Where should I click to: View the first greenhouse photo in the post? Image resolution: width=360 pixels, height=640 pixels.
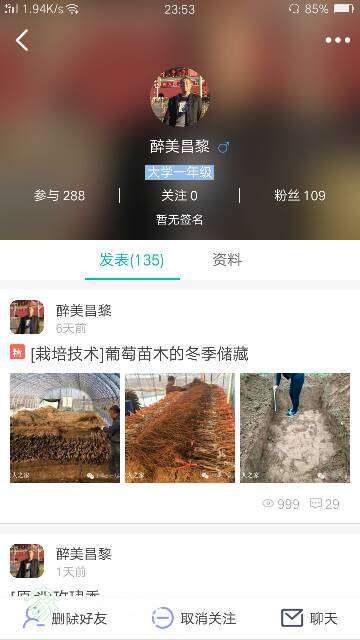point(65,427)
